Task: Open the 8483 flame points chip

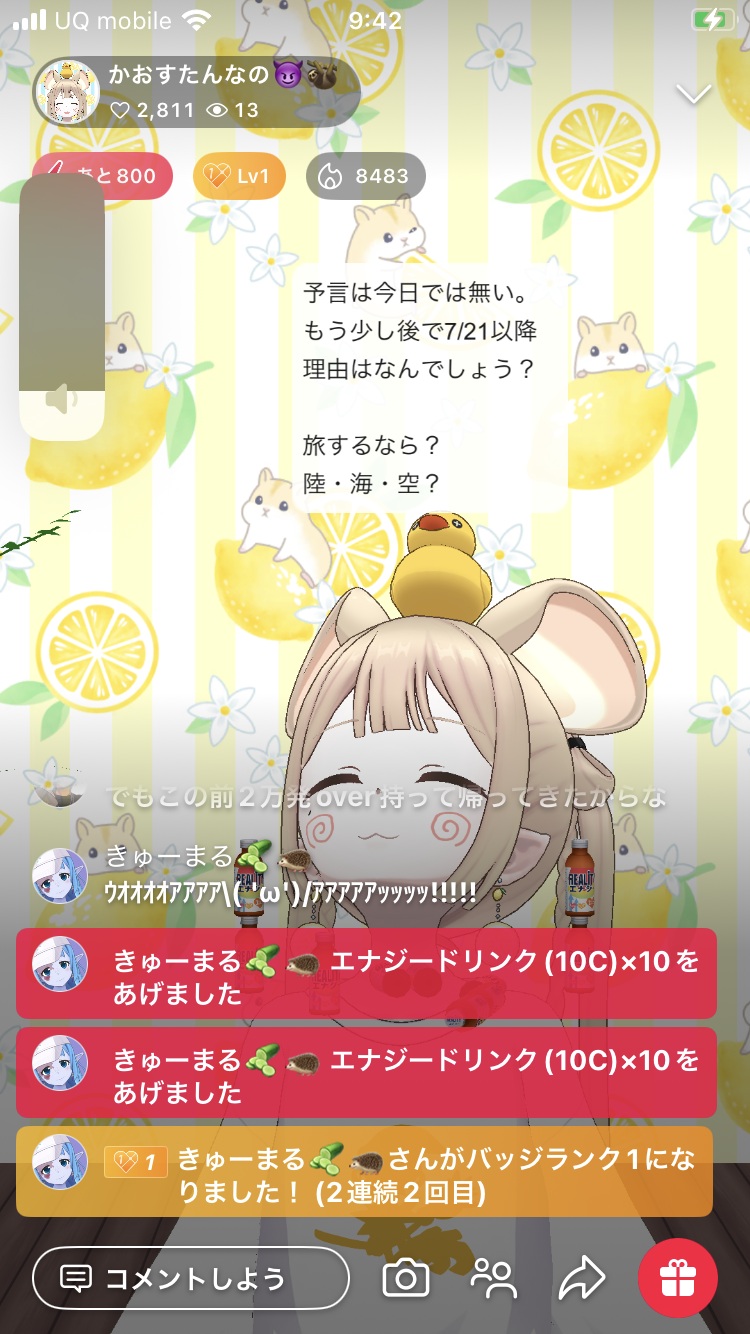Action: pyautogui.click(x=366, y=177)
